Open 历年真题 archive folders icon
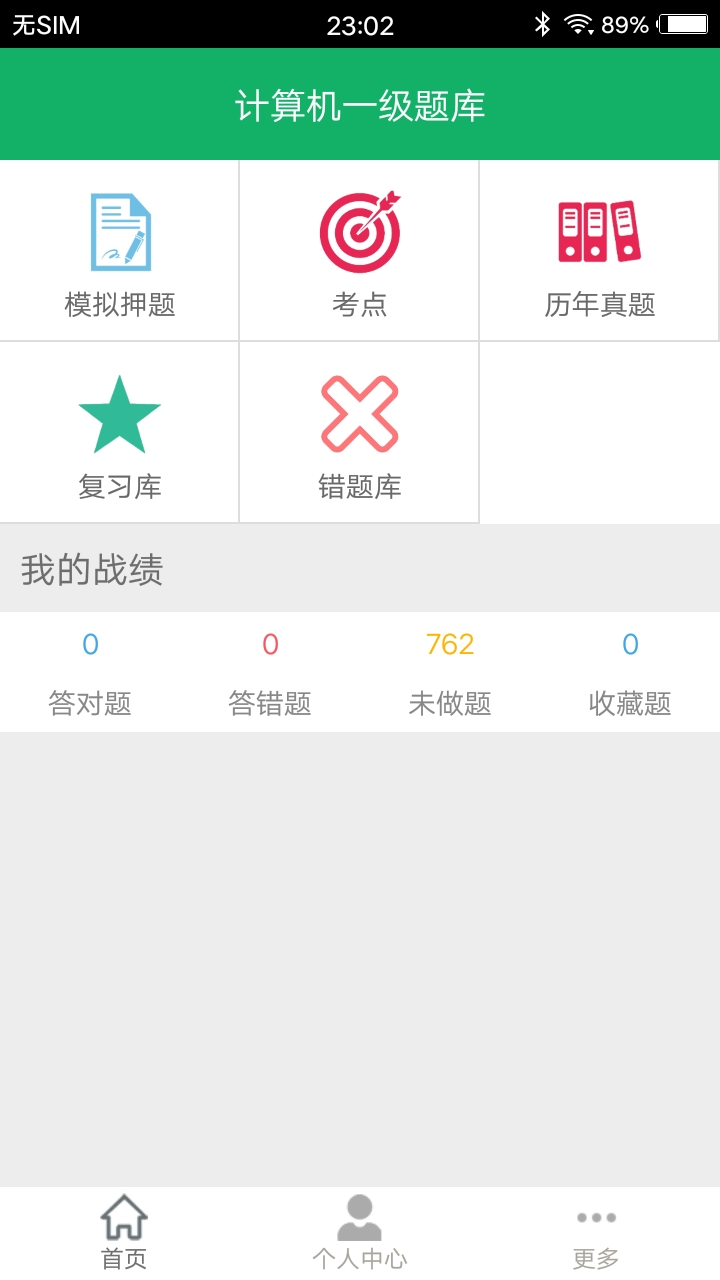Viewport: 720px width, 1280px height. point(598,230)
